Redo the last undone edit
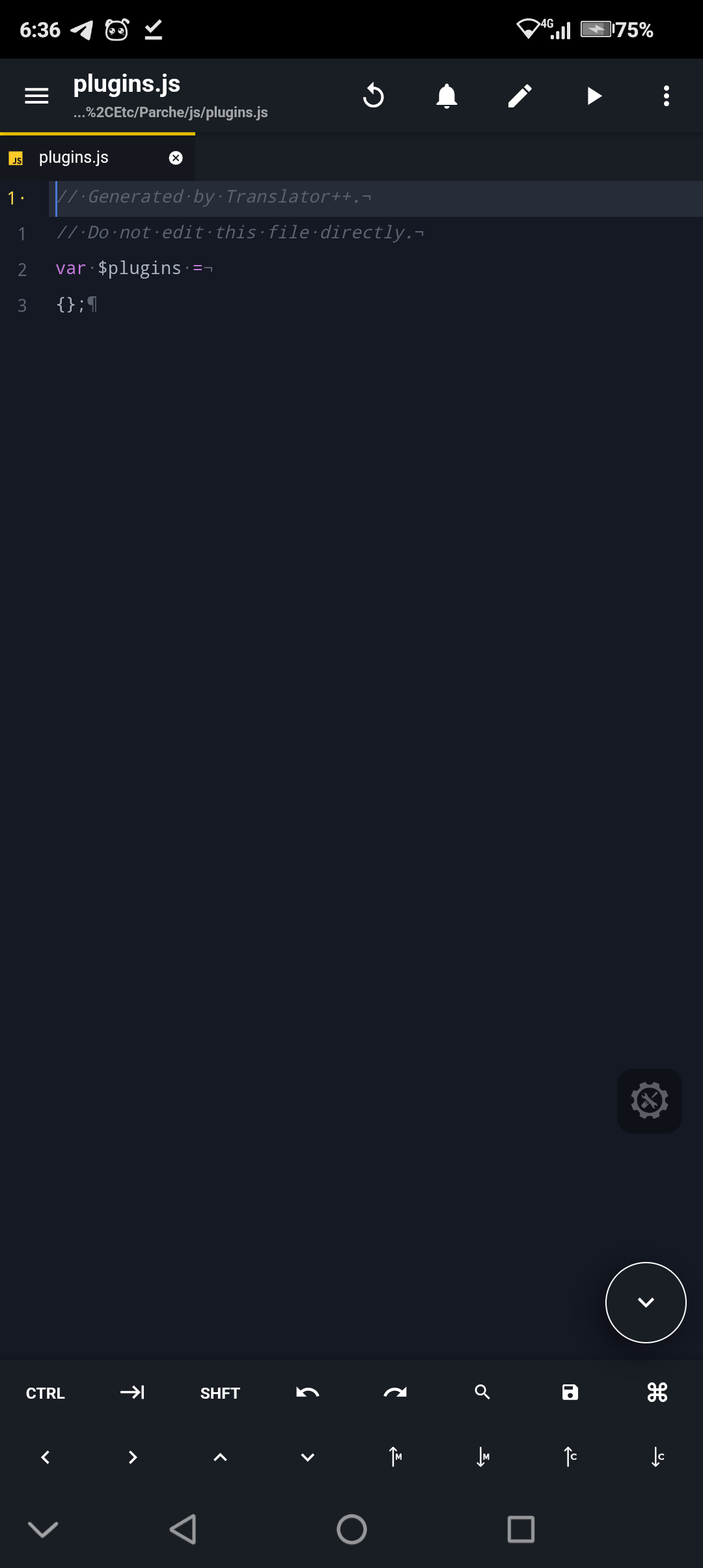The height and width of the screenshot is (1568, 703). [395, 1392]
